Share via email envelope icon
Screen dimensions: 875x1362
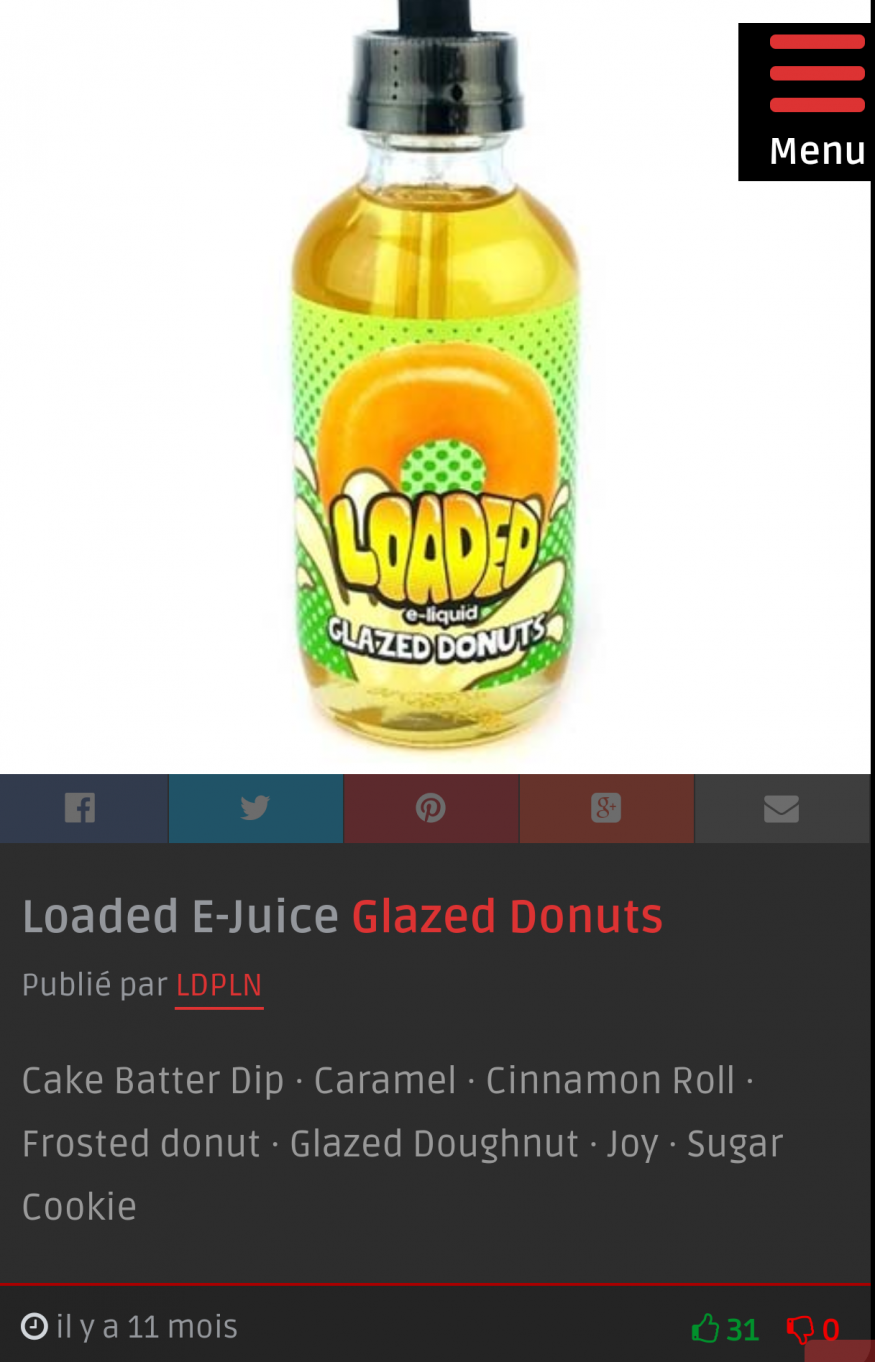point(781,808)
